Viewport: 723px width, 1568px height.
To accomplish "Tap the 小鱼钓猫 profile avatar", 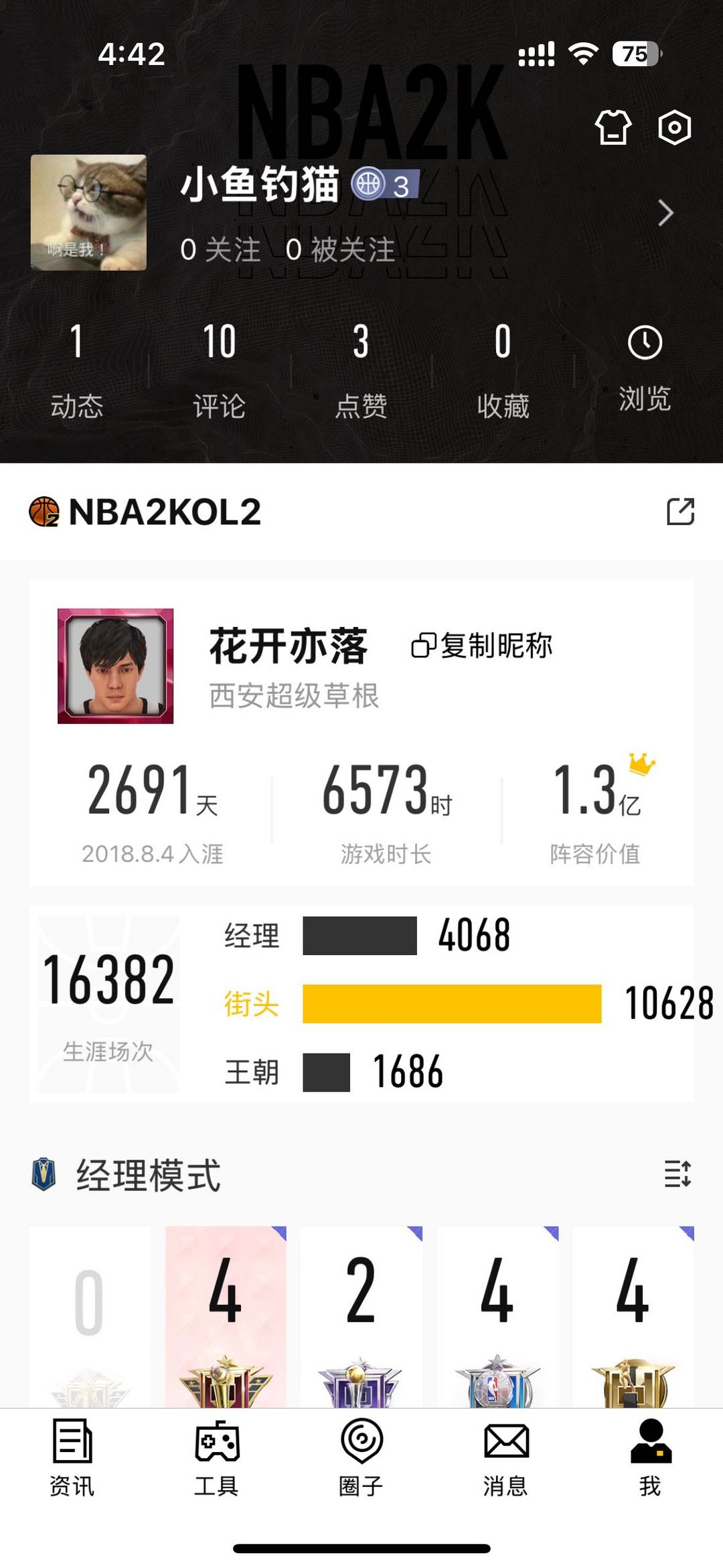I will [x=88, y=212].
